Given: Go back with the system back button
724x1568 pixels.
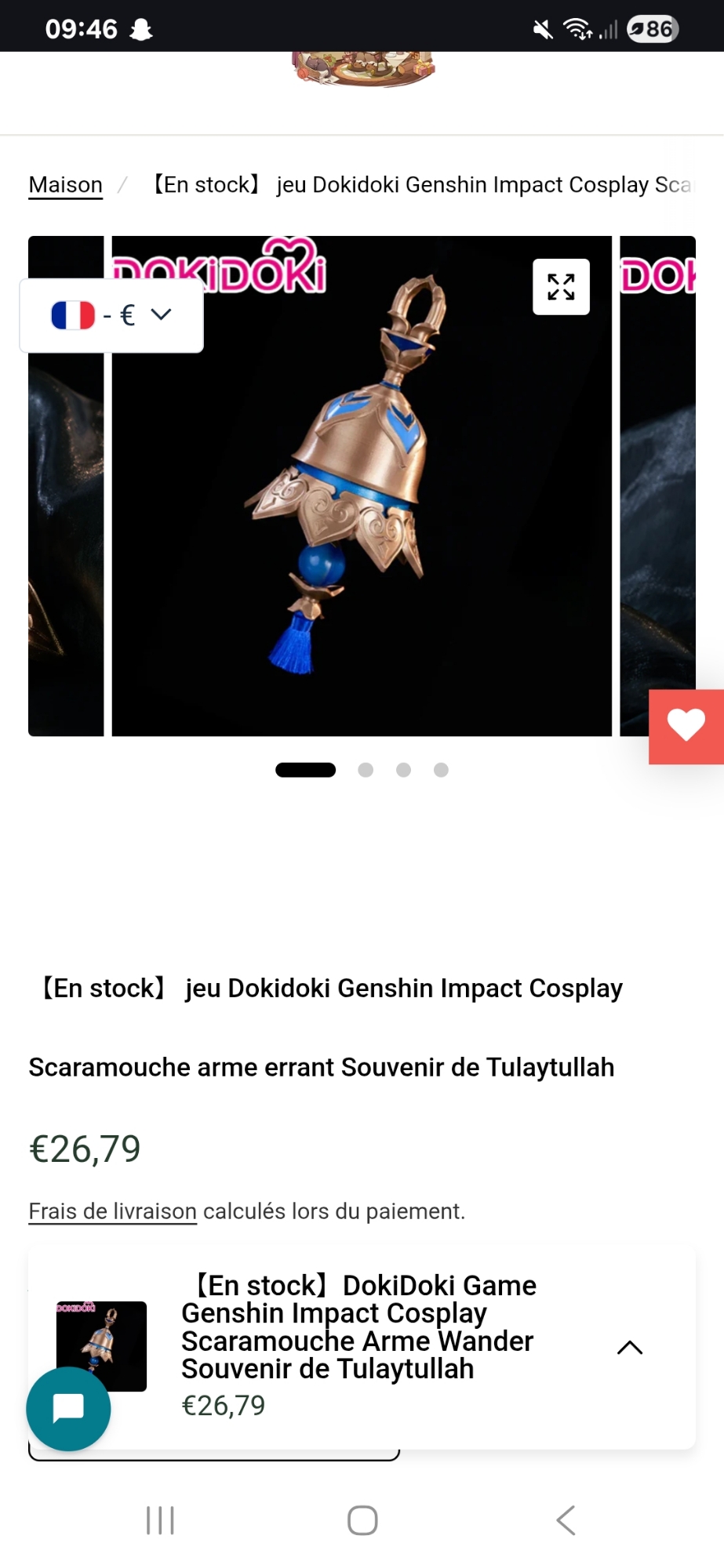Looking at the screenshot, I should coord(566,1520).
